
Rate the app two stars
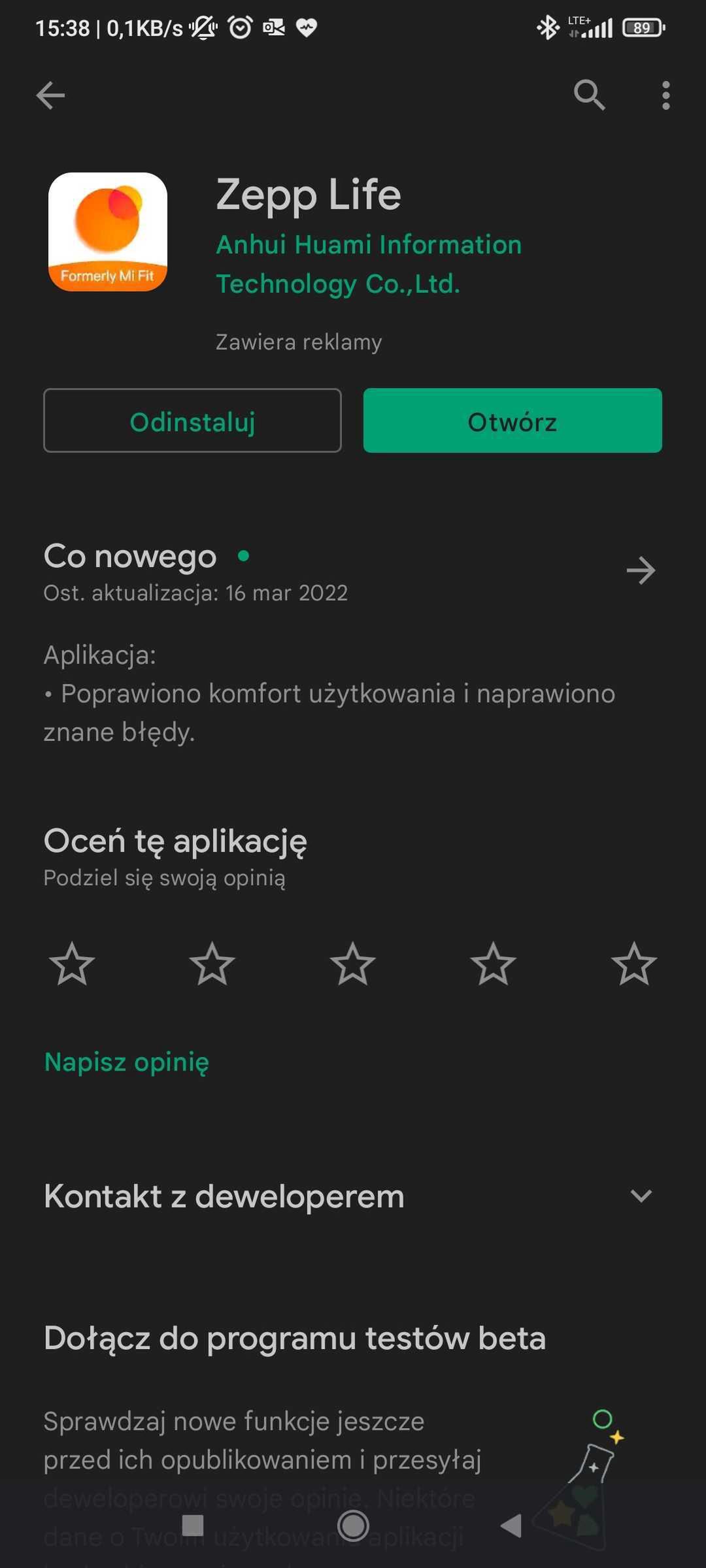click(x=212, y=964)
